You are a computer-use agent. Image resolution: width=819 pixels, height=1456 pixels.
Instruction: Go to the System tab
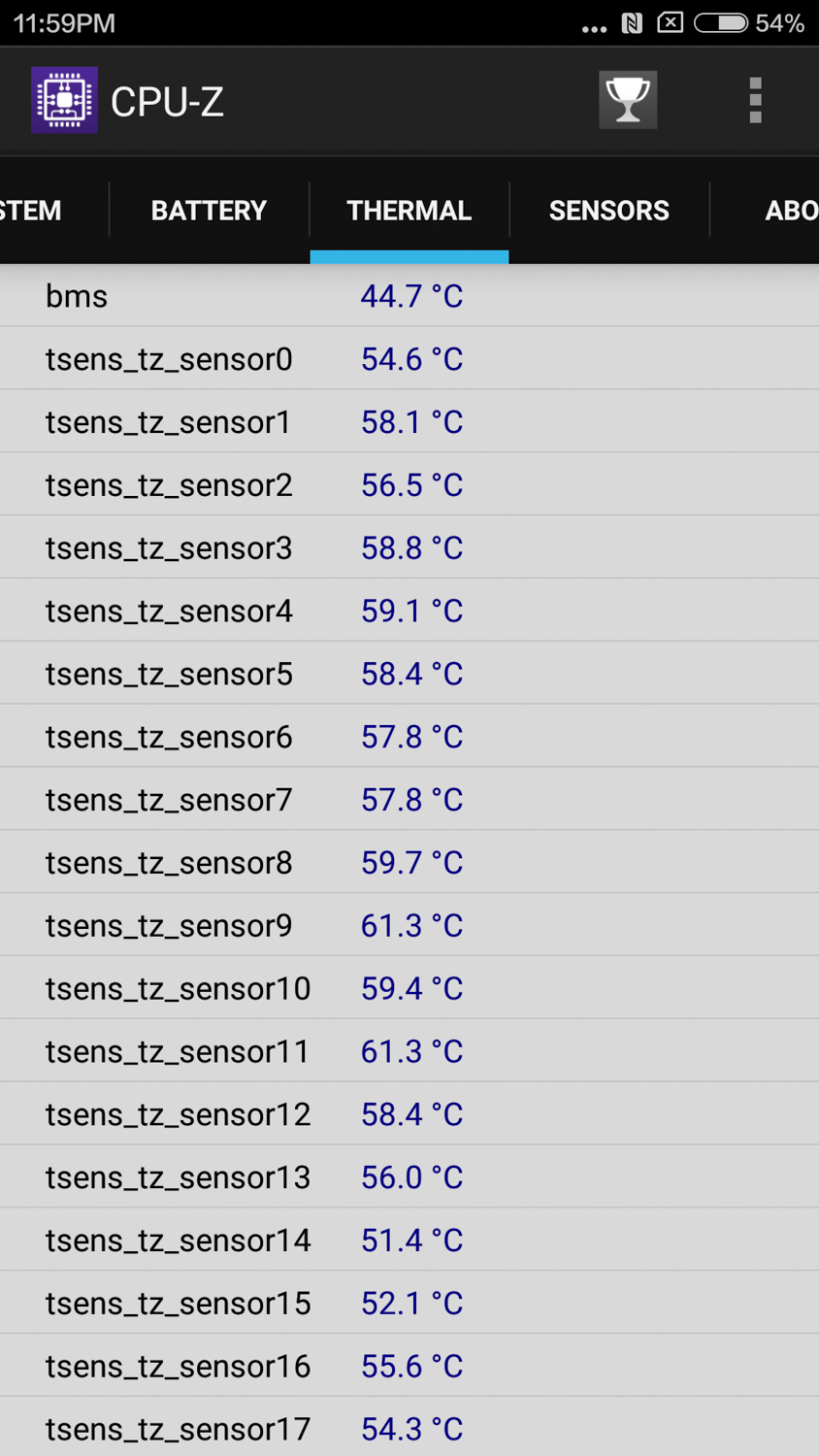34,211
